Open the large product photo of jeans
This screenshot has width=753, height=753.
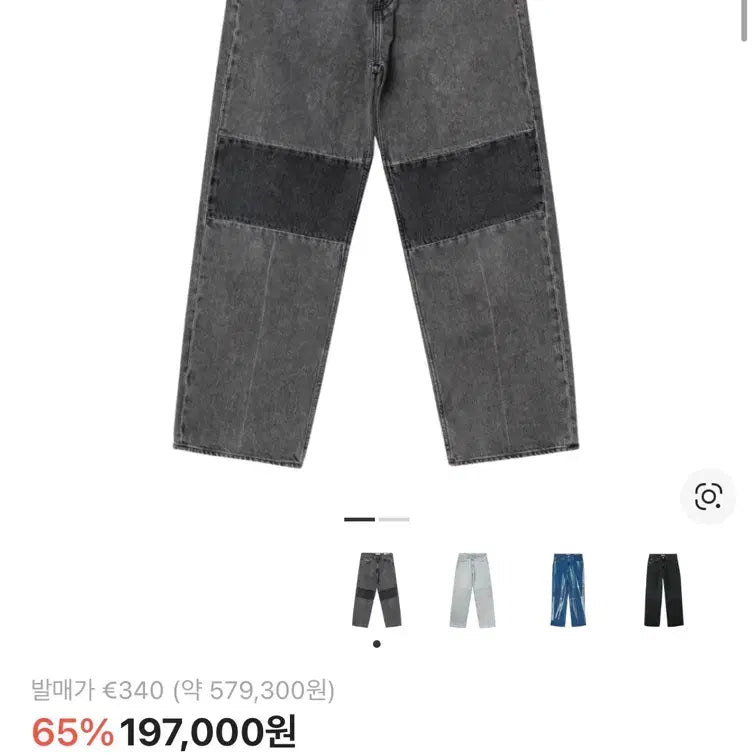(376, 230)
